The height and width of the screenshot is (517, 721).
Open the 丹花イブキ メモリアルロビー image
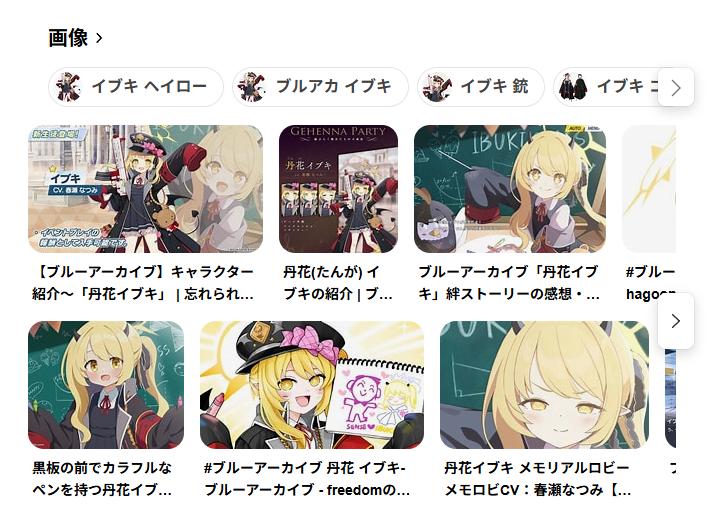[x=544, y=385]
